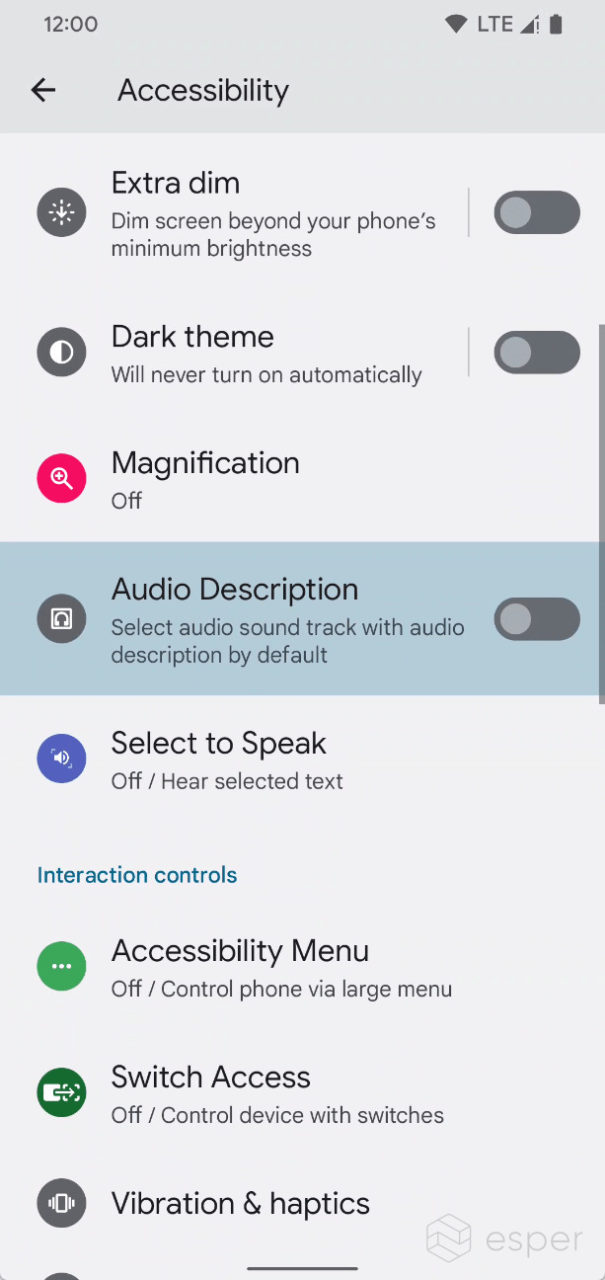Turn on the Extra dim switch
This screenshot has height=1280, width=605.
click(537, 213)
